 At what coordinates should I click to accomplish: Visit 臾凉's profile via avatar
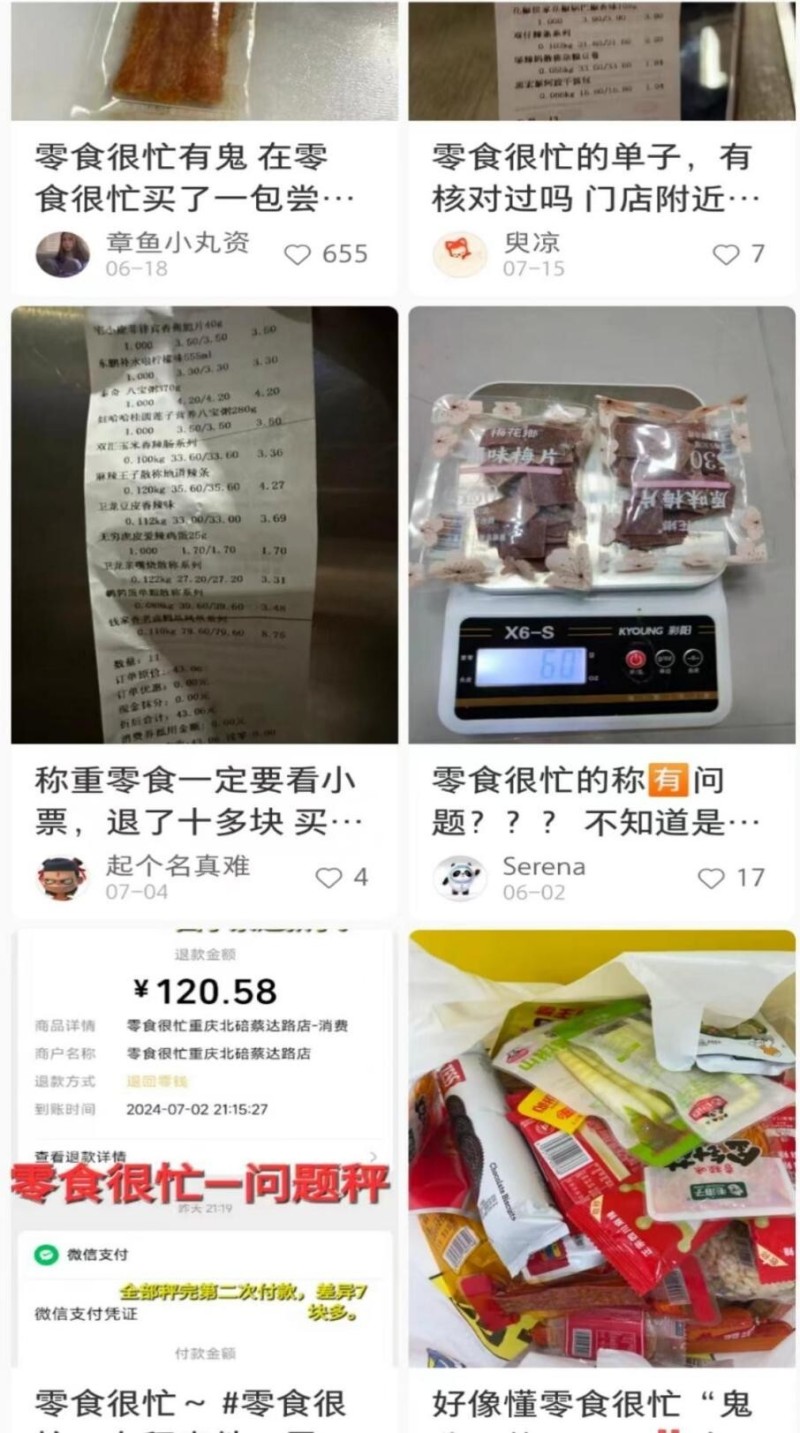(460, 254)
